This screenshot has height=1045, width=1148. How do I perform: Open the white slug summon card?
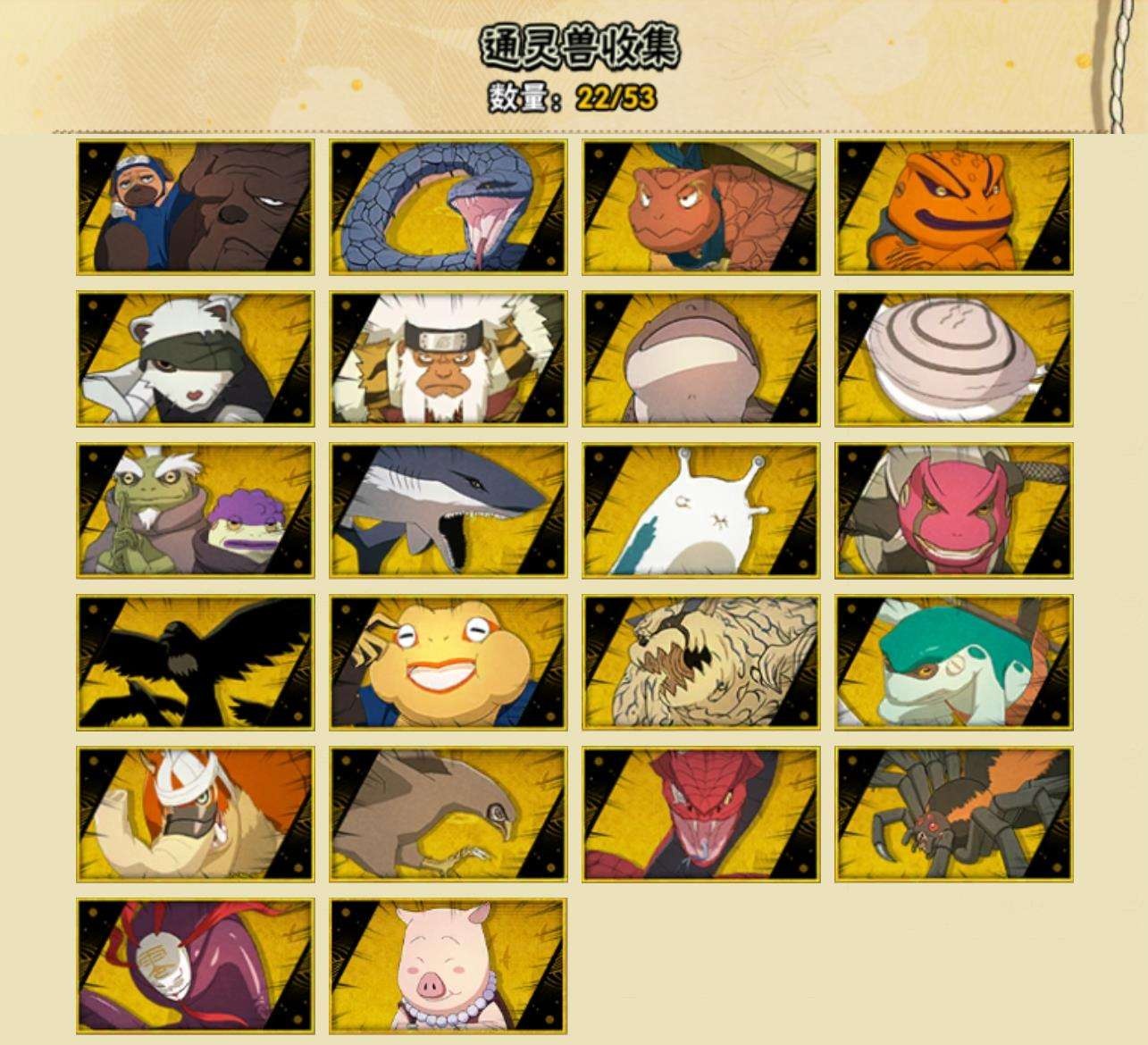pos(701,511)
